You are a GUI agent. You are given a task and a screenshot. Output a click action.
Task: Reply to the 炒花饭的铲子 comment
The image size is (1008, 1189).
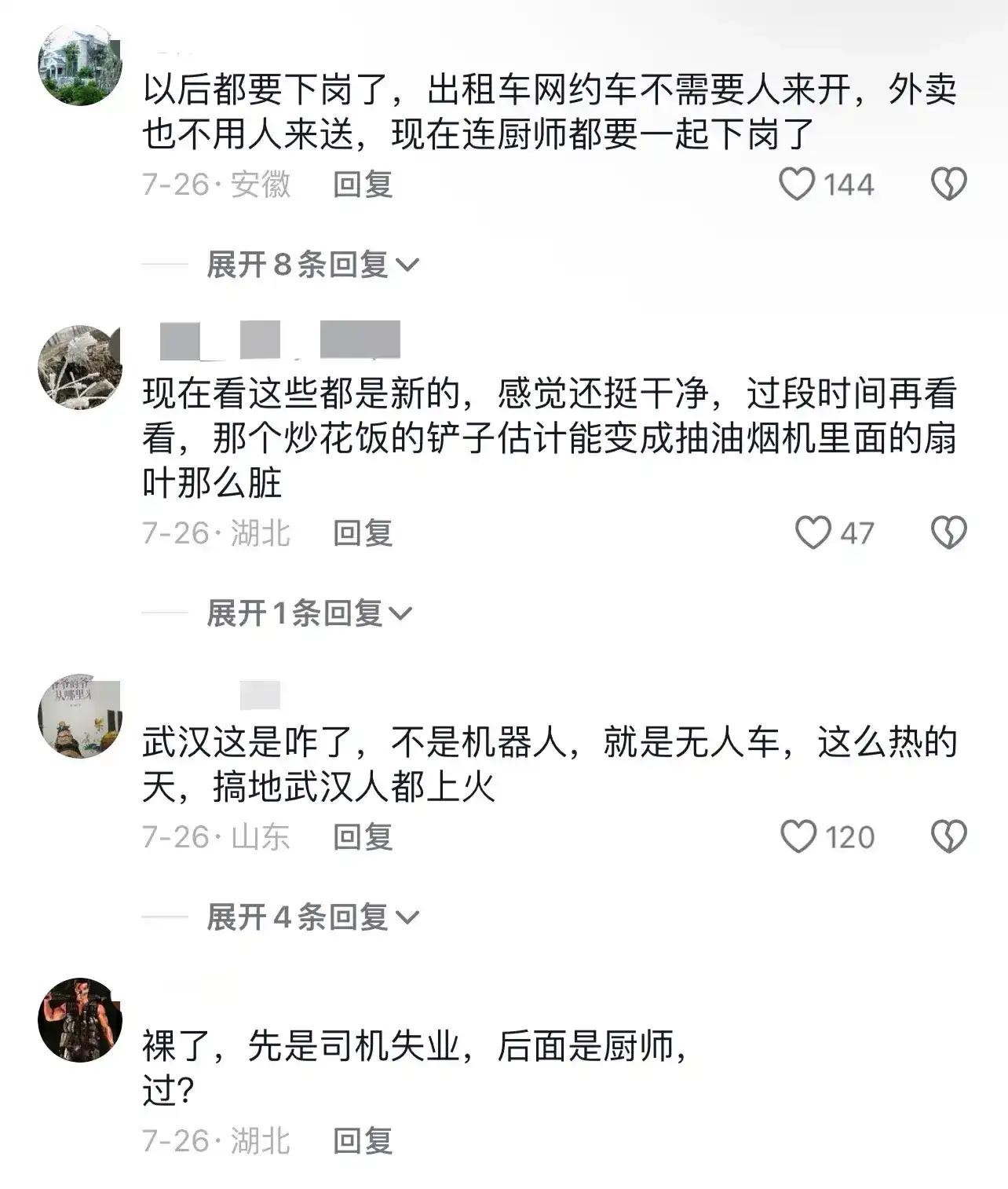363,533
